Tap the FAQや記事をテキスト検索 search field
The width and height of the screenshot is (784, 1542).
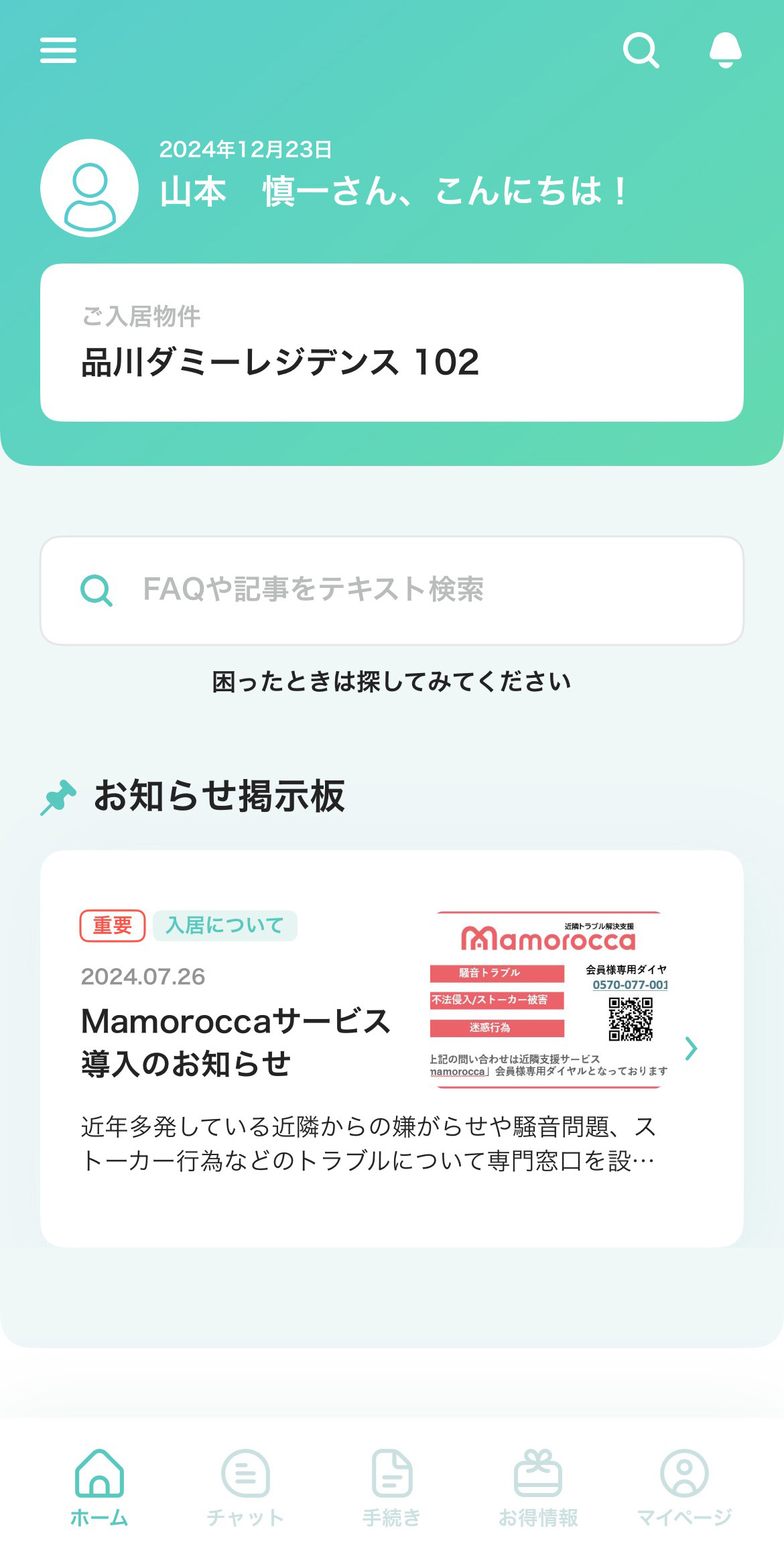(392, 590)
